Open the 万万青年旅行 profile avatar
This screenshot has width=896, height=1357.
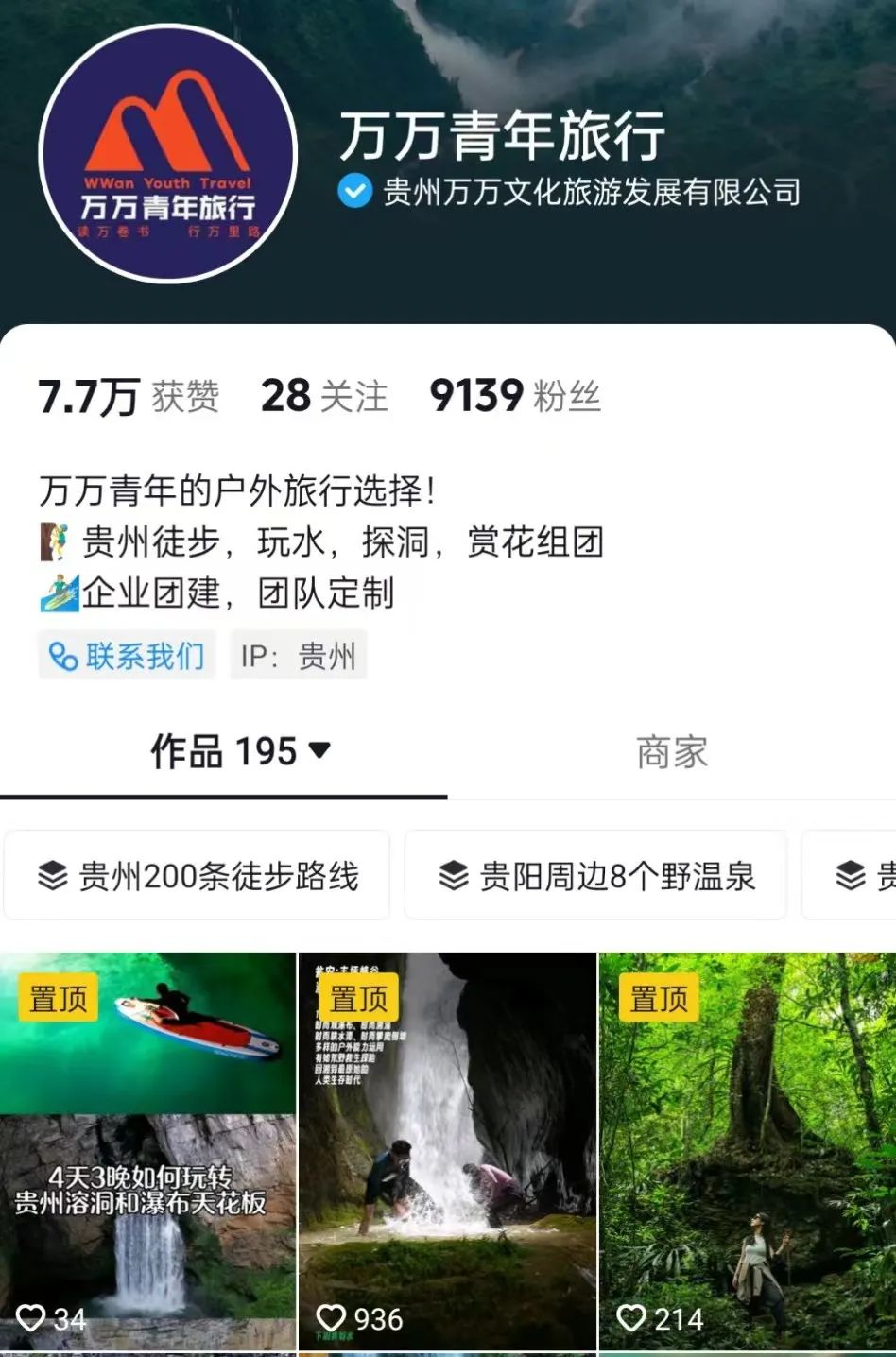[168, 154]
